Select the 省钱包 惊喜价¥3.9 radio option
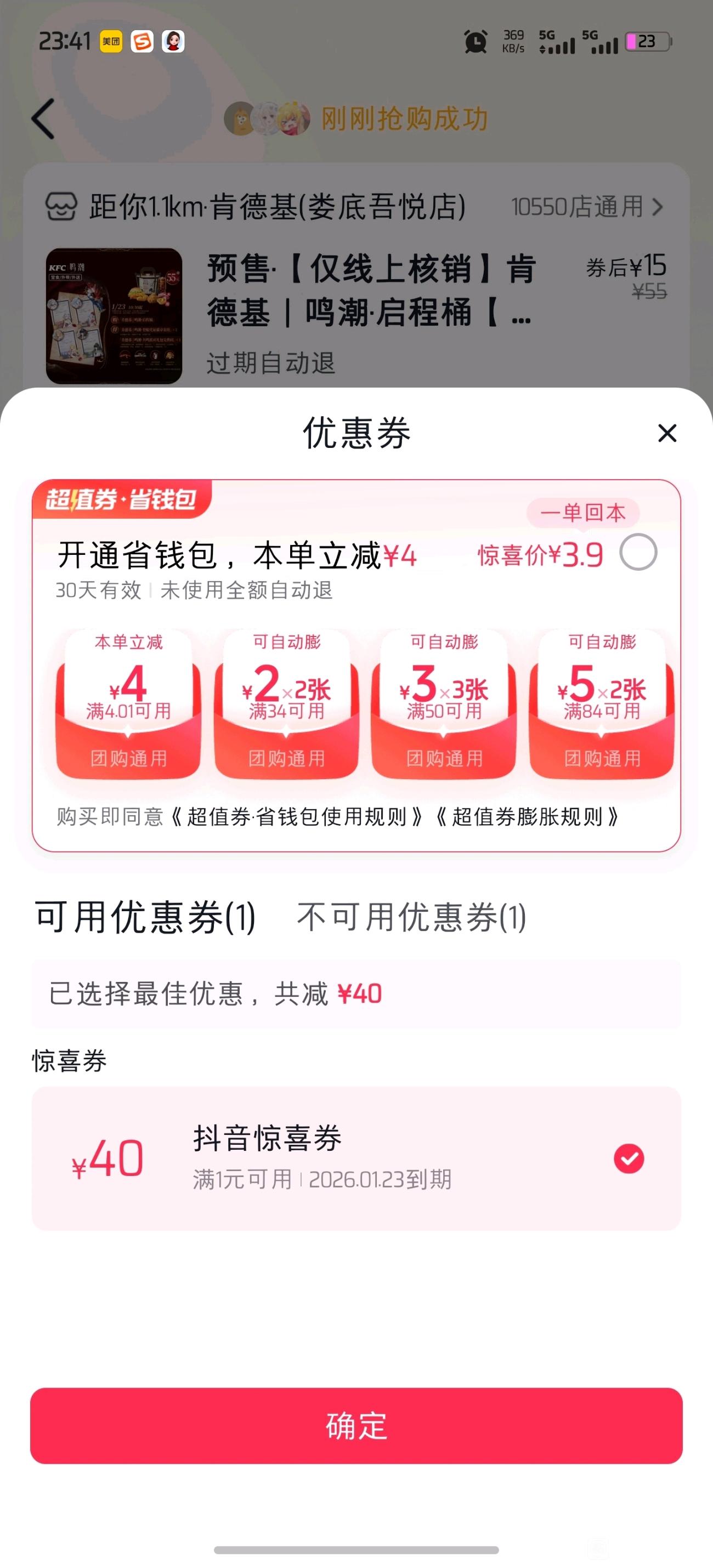The image size is (713, 1568). click(637, 553)
